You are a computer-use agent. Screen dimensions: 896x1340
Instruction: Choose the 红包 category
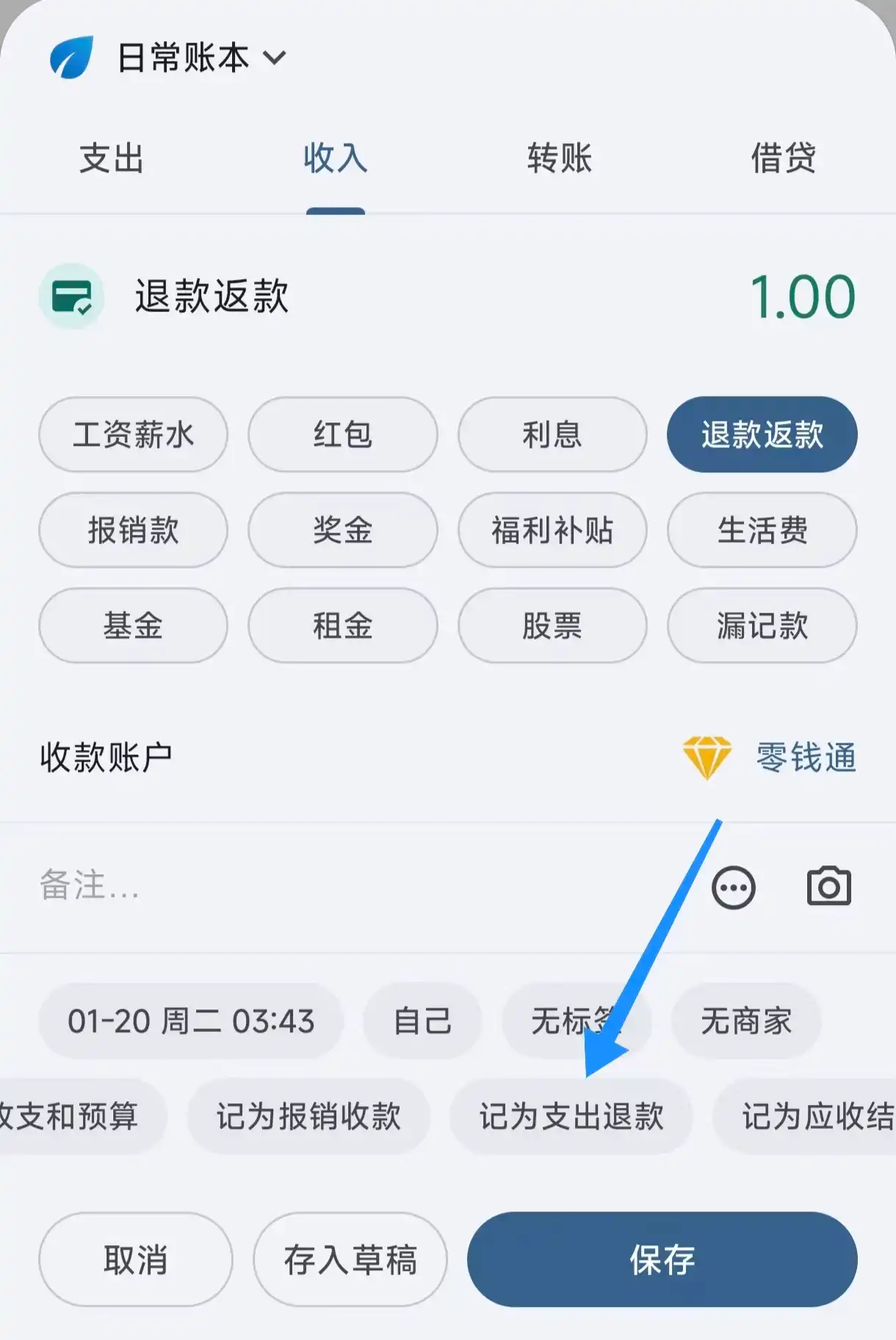point(343,434)
